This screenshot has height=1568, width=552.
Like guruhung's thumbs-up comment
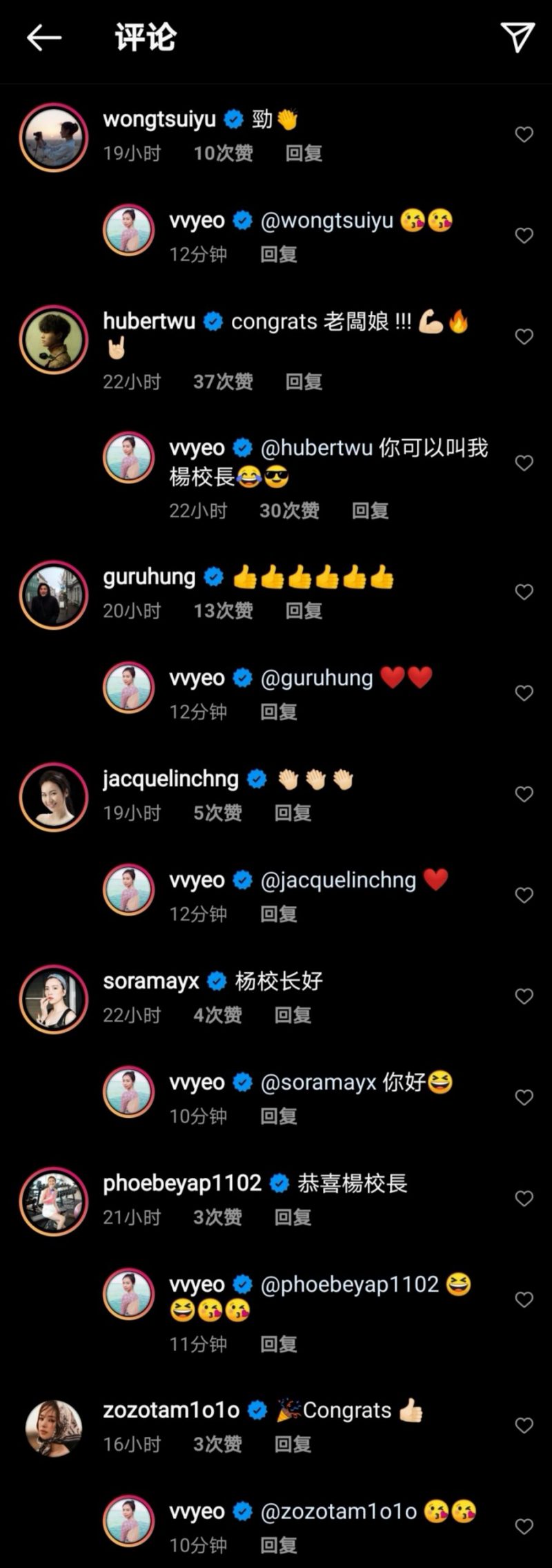(x=524, y=592)
